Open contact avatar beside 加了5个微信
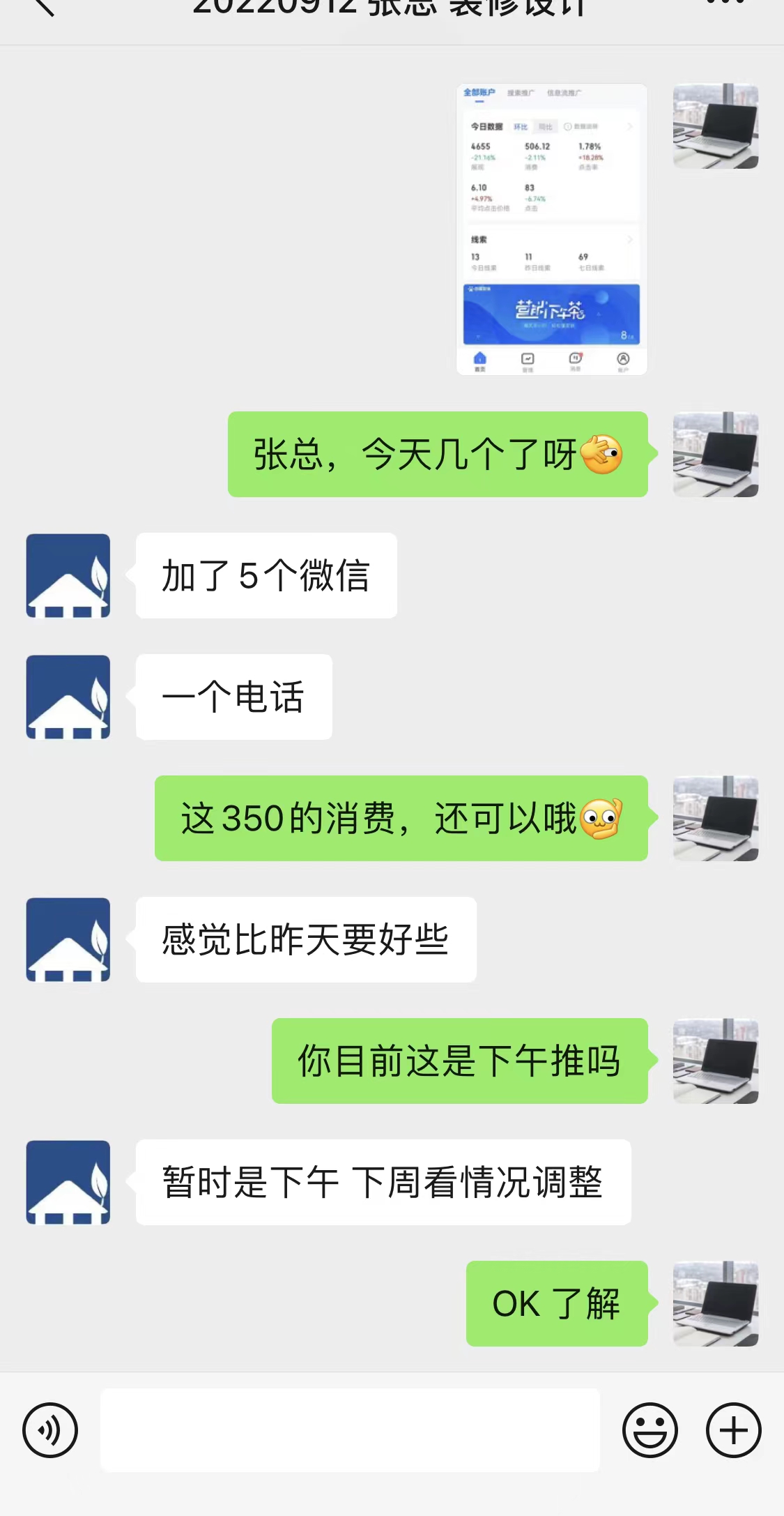The width and height of the screenshot is (784, 1516). [68, 576]
